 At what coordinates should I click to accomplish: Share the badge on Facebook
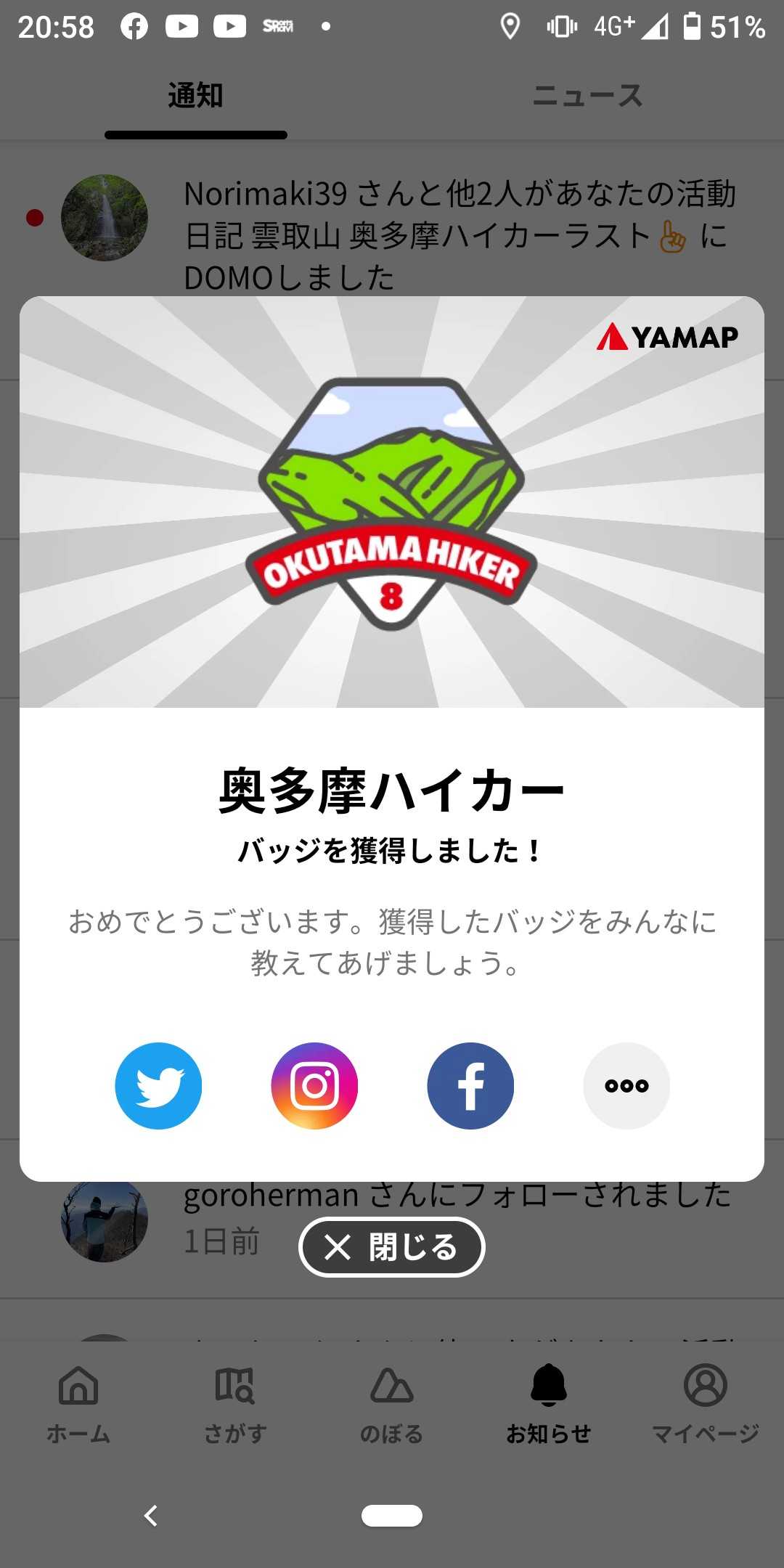pos(470,1086)
